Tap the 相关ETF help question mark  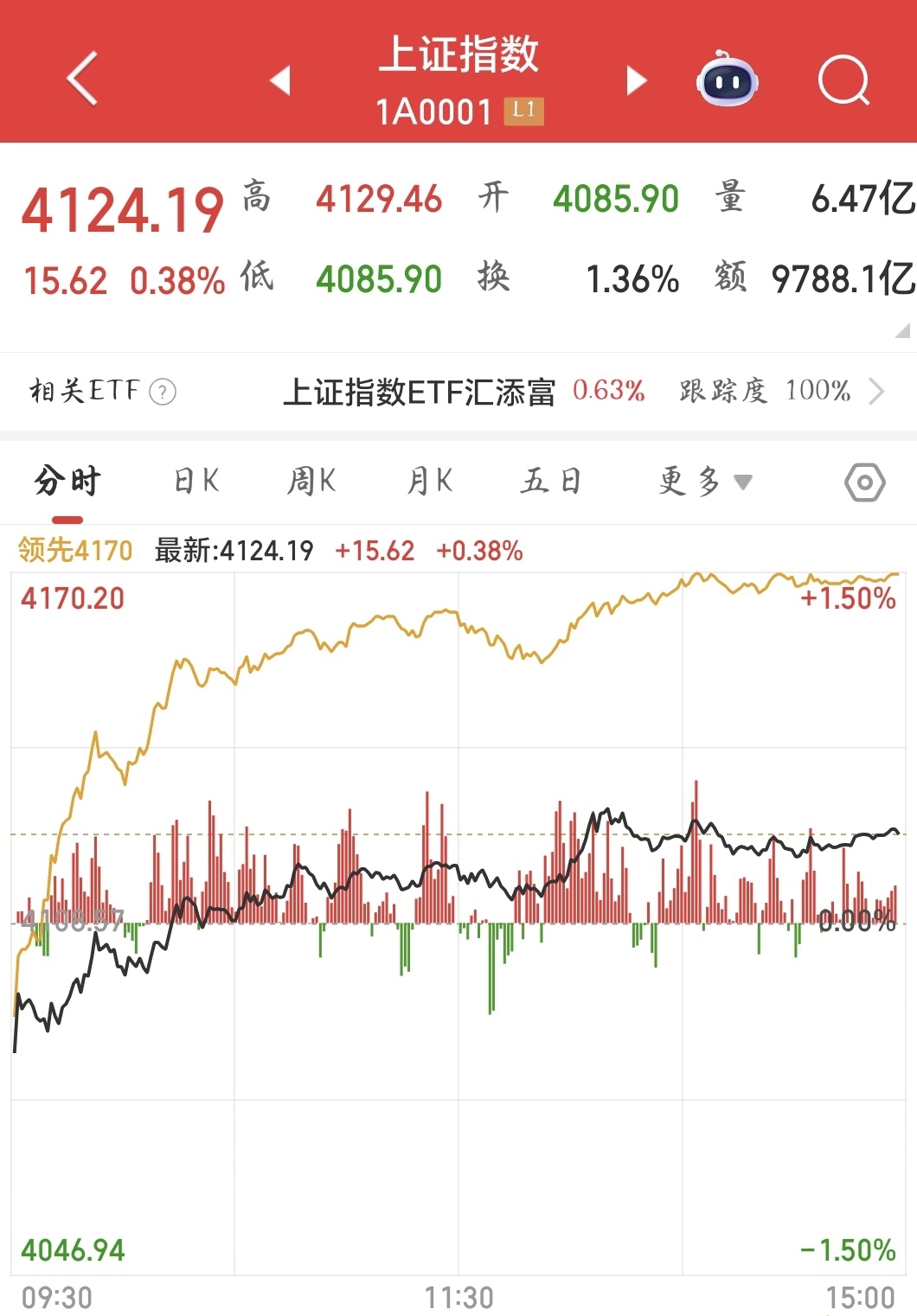[x=163, y=392]
